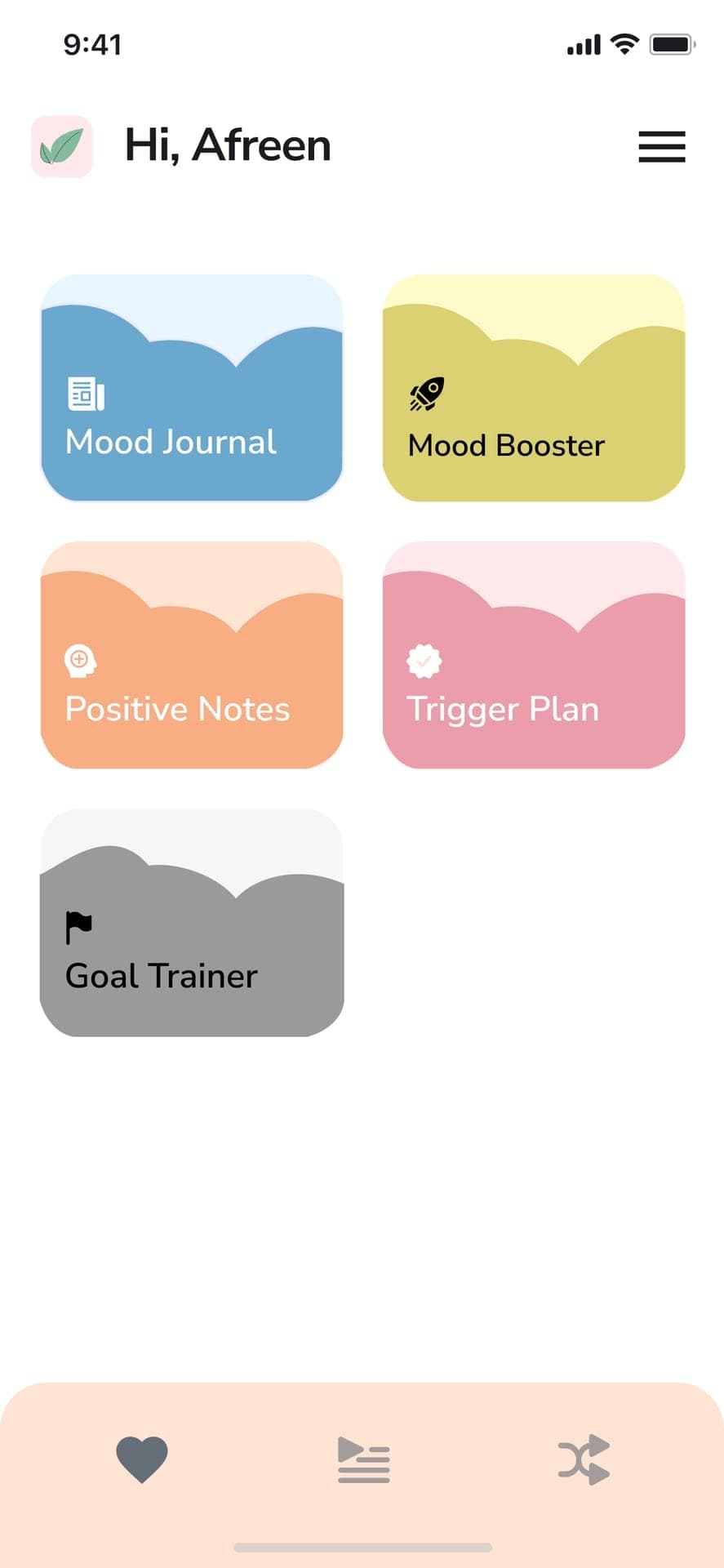
Task: Switch to the playlist tab
Action: tap(363, 1459)
